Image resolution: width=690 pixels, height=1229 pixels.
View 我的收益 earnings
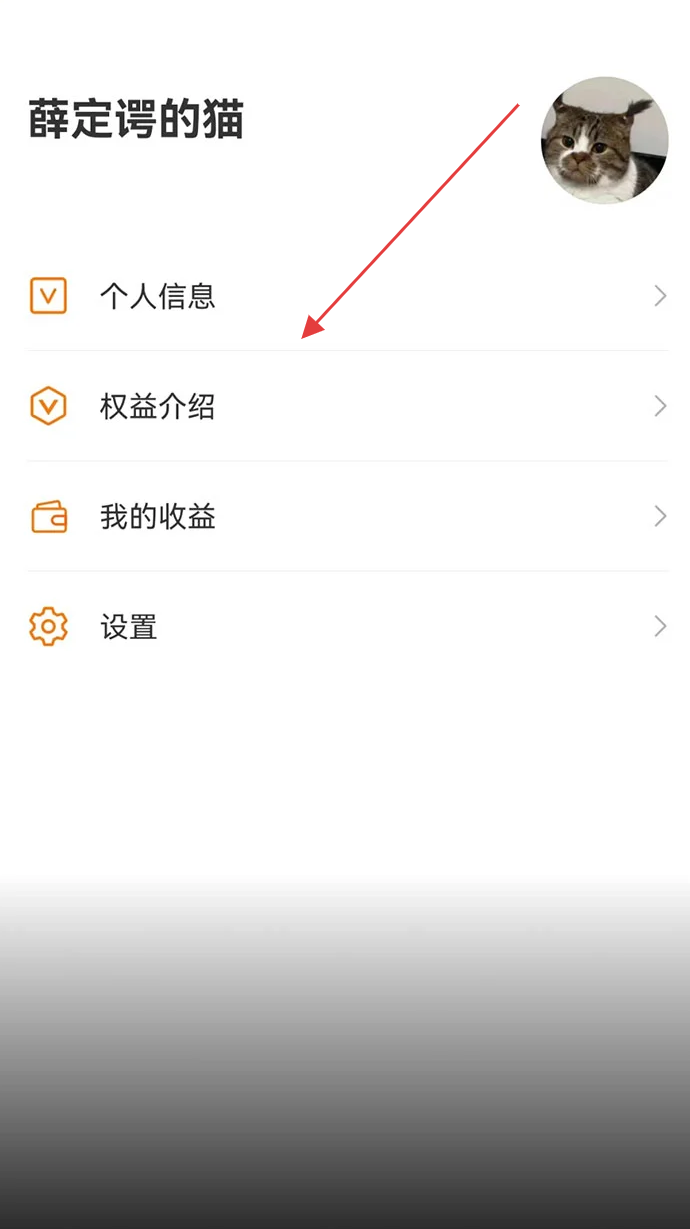[x=157, y=517]
